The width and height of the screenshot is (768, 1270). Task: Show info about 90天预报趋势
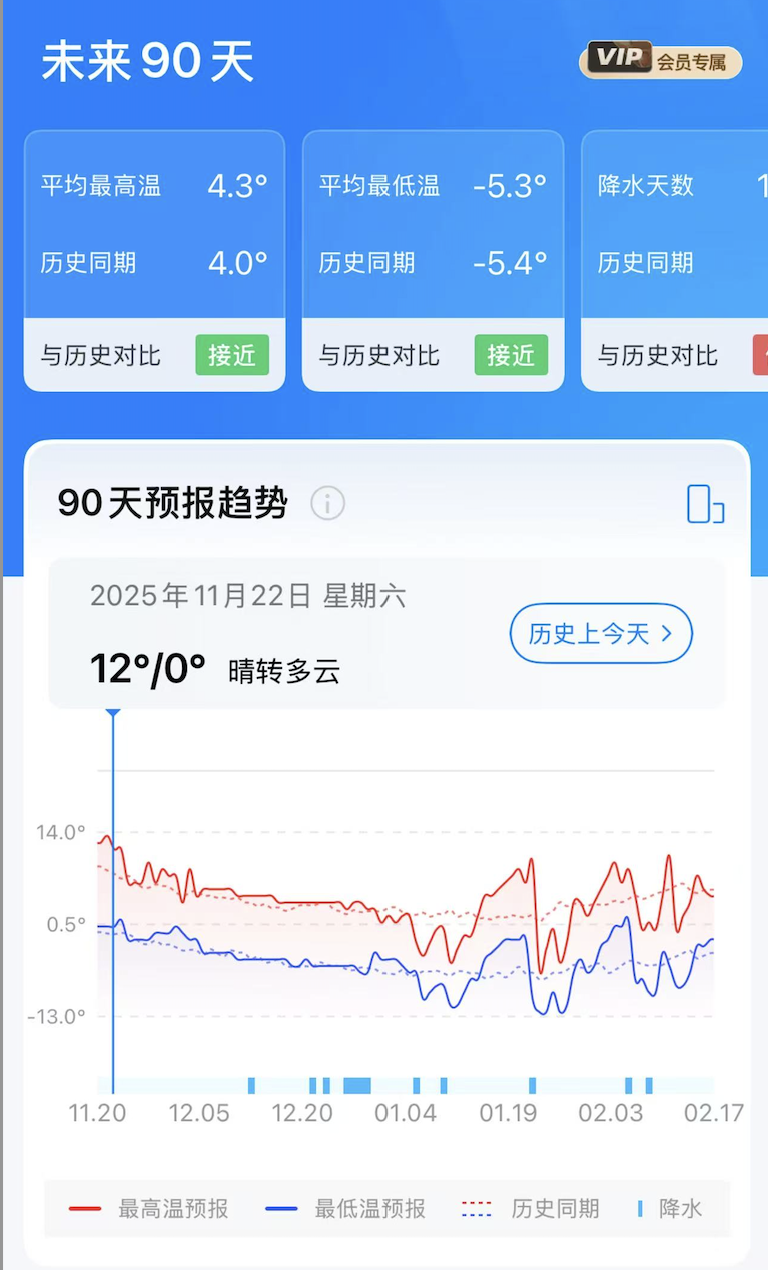point(327,503)
